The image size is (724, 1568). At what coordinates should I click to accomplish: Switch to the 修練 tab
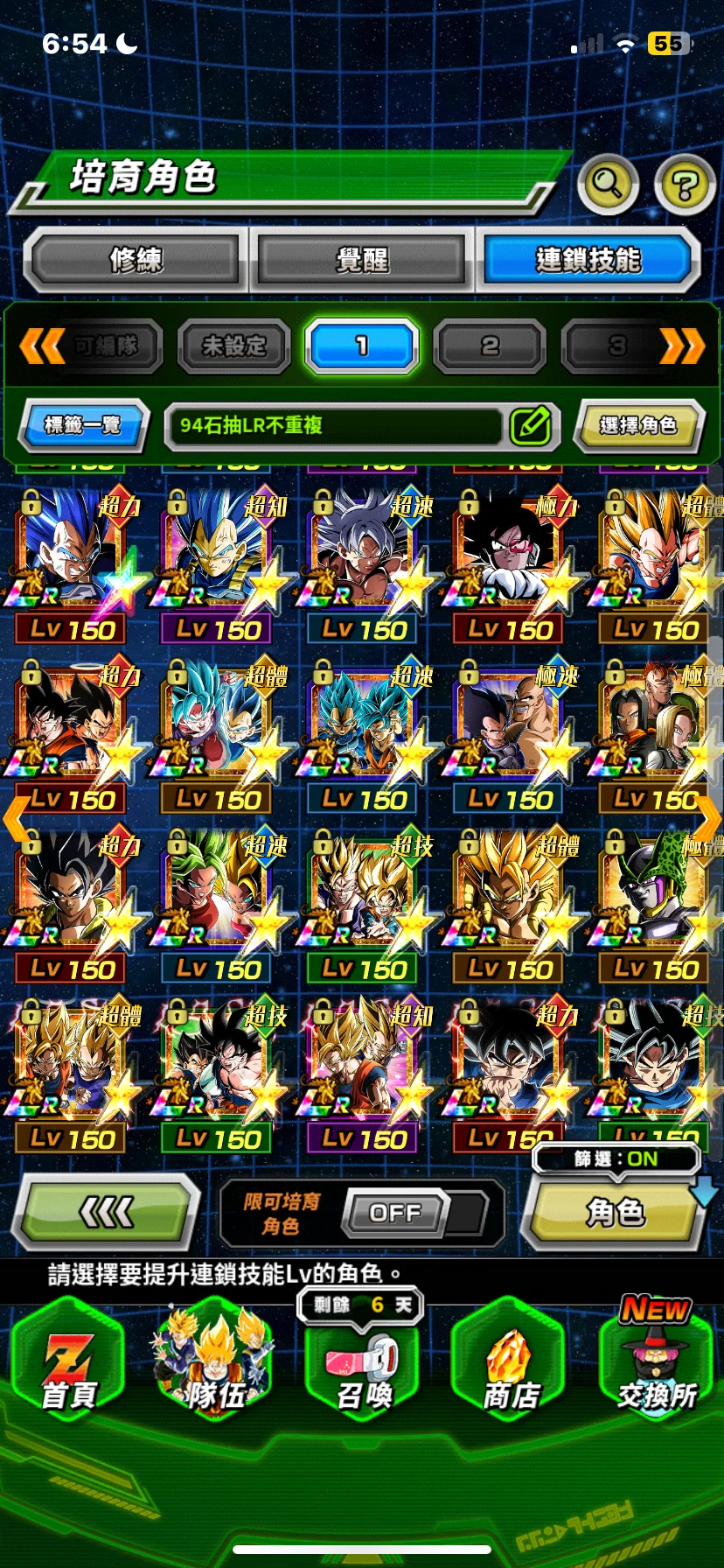135,260
